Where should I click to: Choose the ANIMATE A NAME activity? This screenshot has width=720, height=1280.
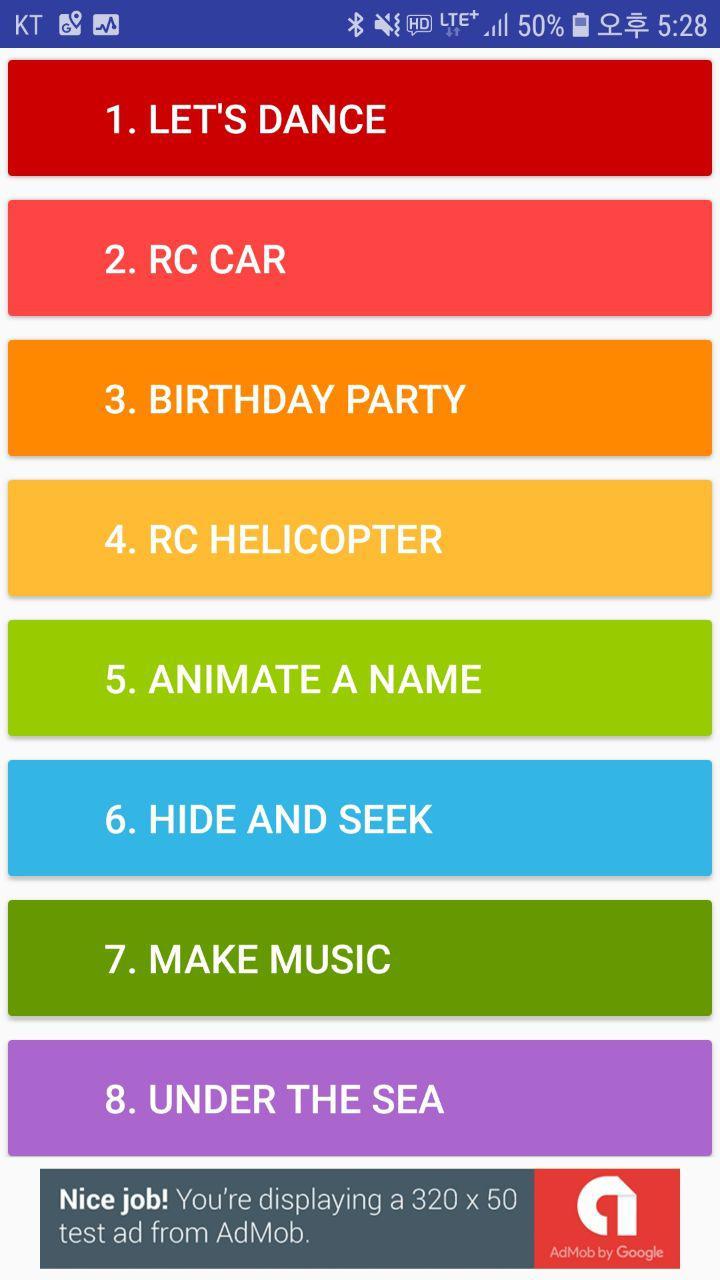pyautogui.click(x=360, y=678)
